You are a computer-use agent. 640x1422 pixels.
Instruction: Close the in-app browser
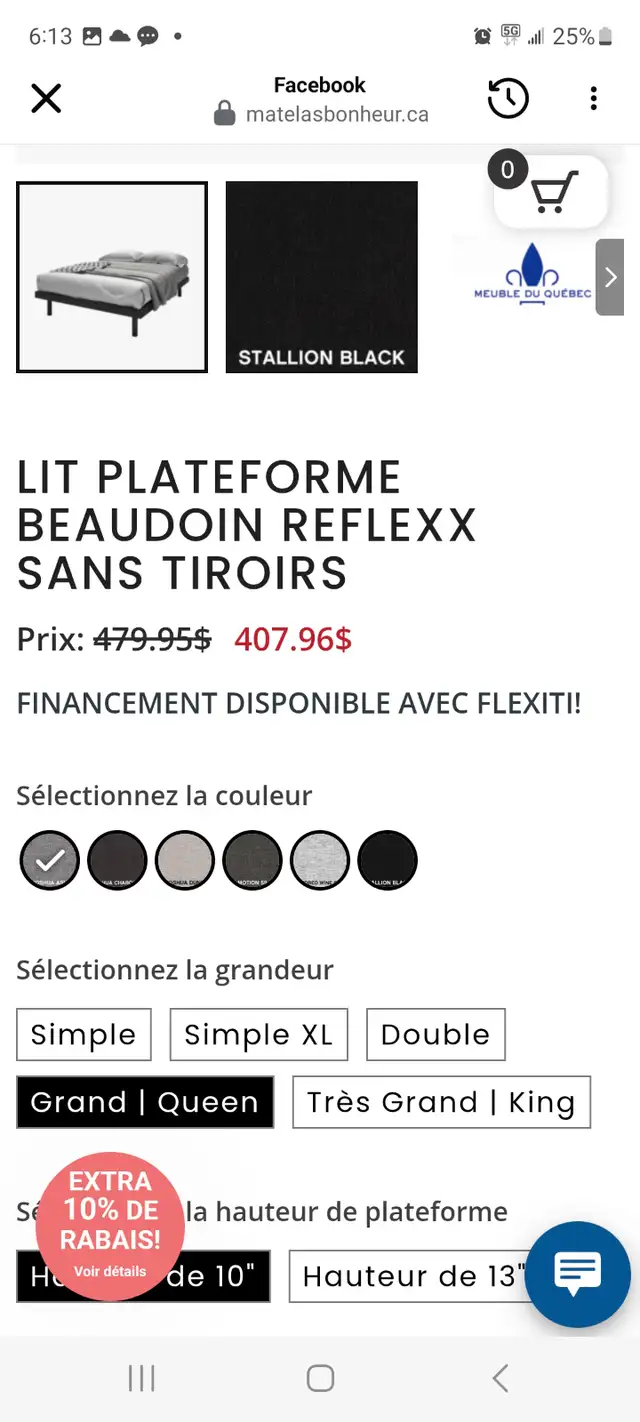click(x=46, y=98)
